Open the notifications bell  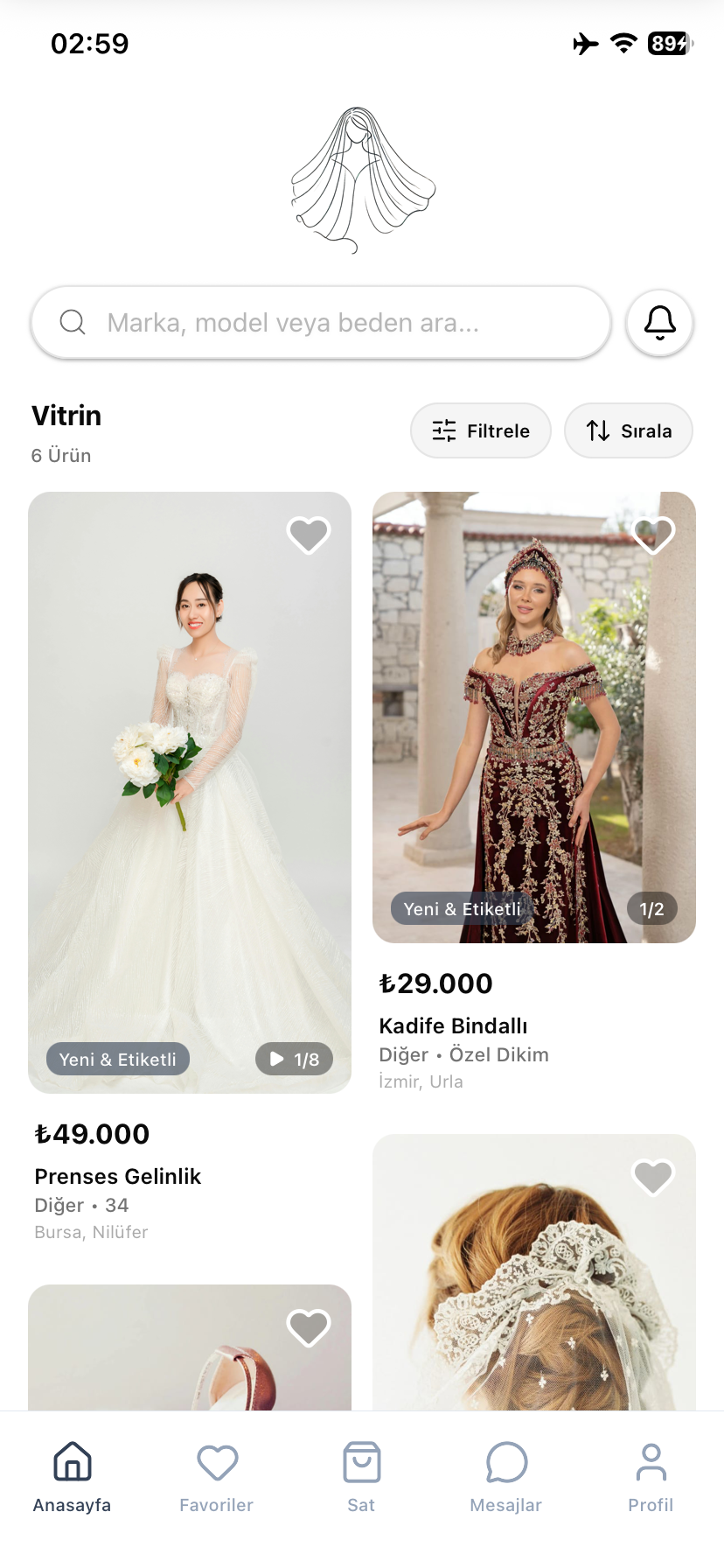coord(660,323)
